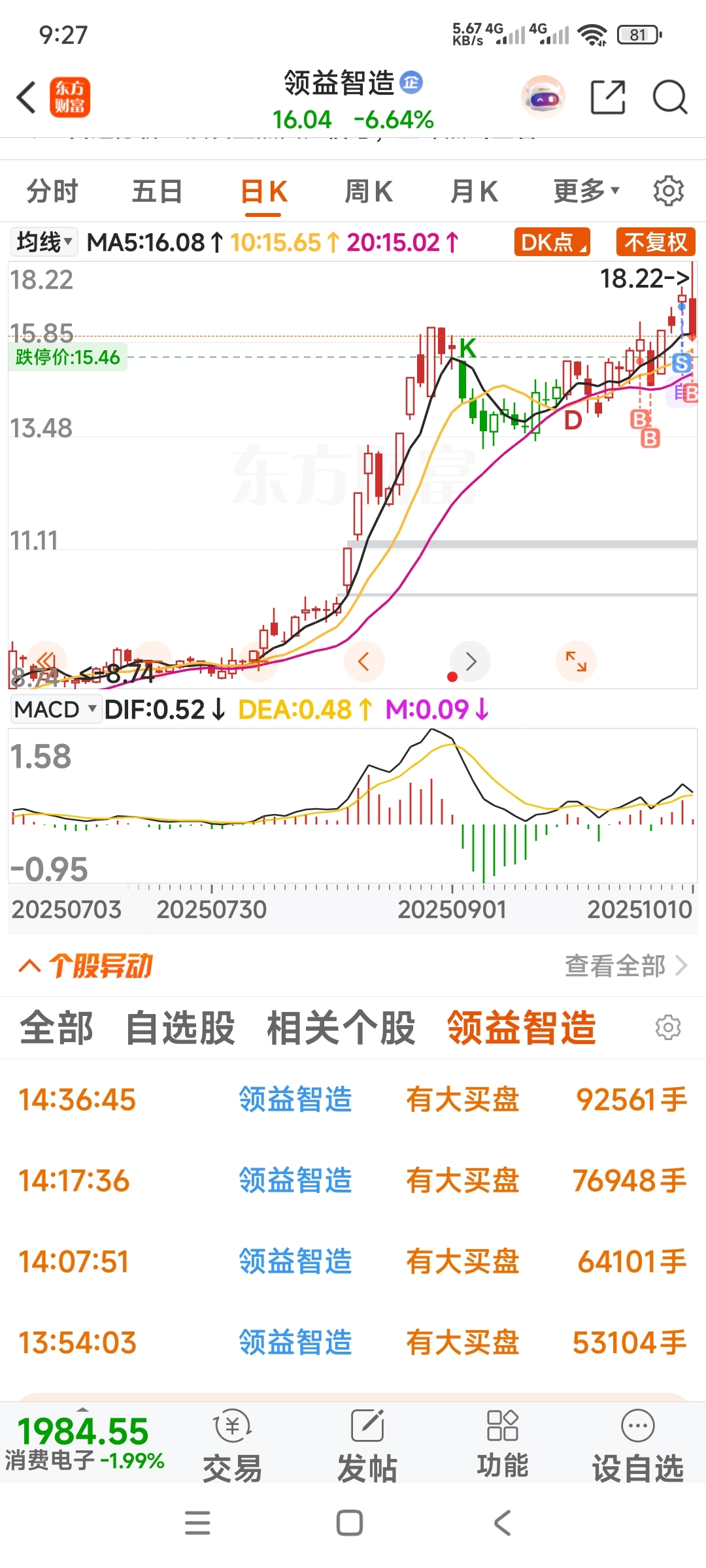
Task: Select the 月K tab
Action: coord(475,191)
